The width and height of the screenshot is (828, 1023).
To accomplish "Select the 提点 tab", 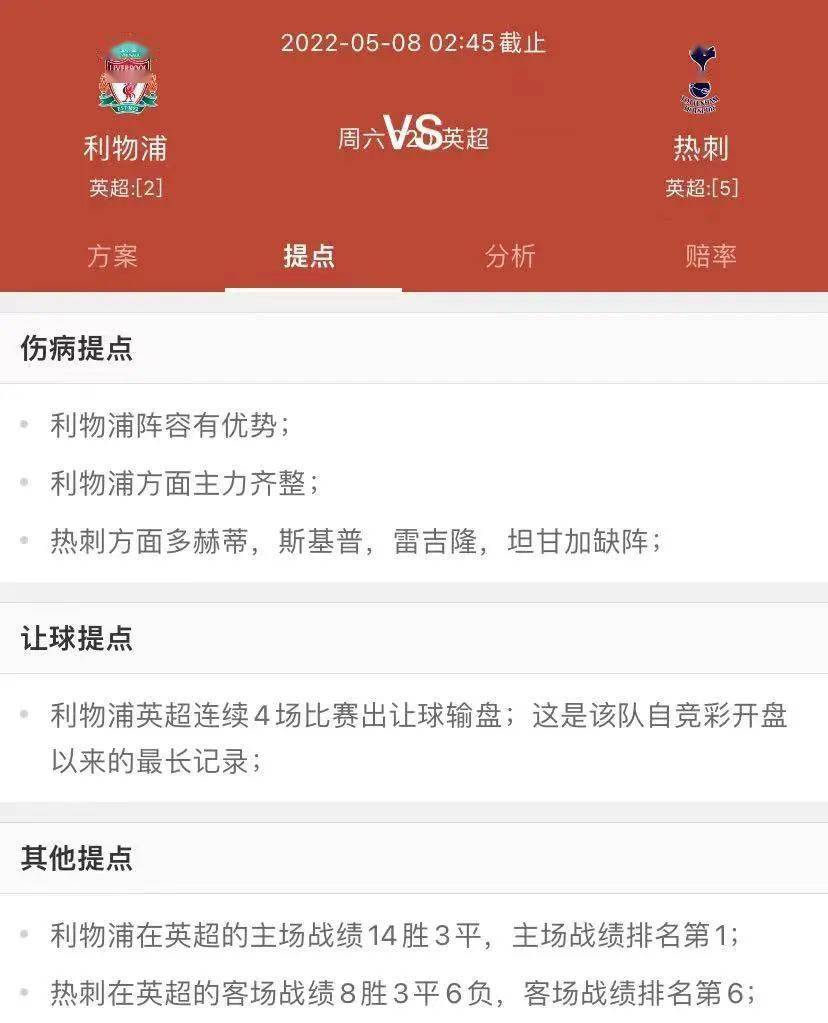I will tap(310, 256).
